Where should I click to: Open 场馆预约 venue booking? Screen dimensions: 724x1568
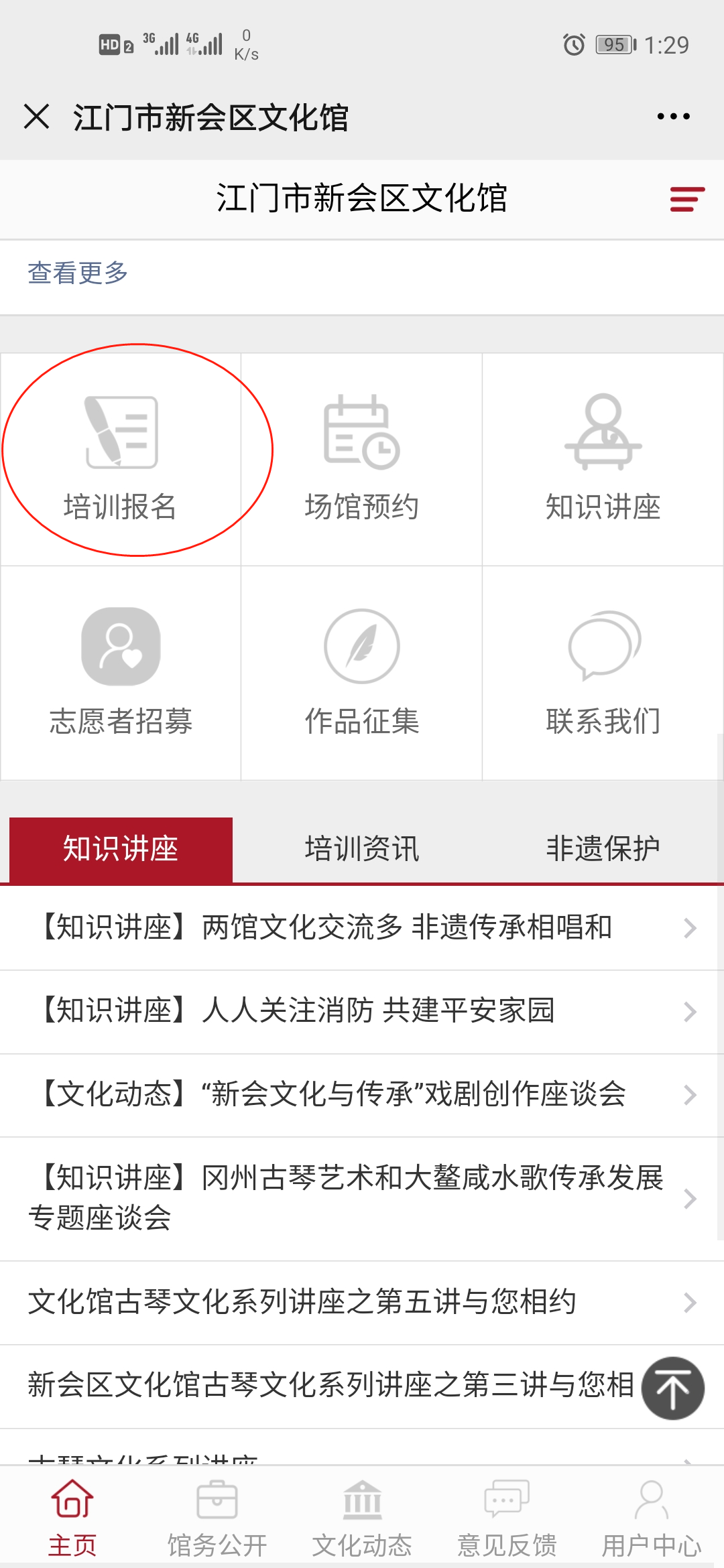(362, 459)
